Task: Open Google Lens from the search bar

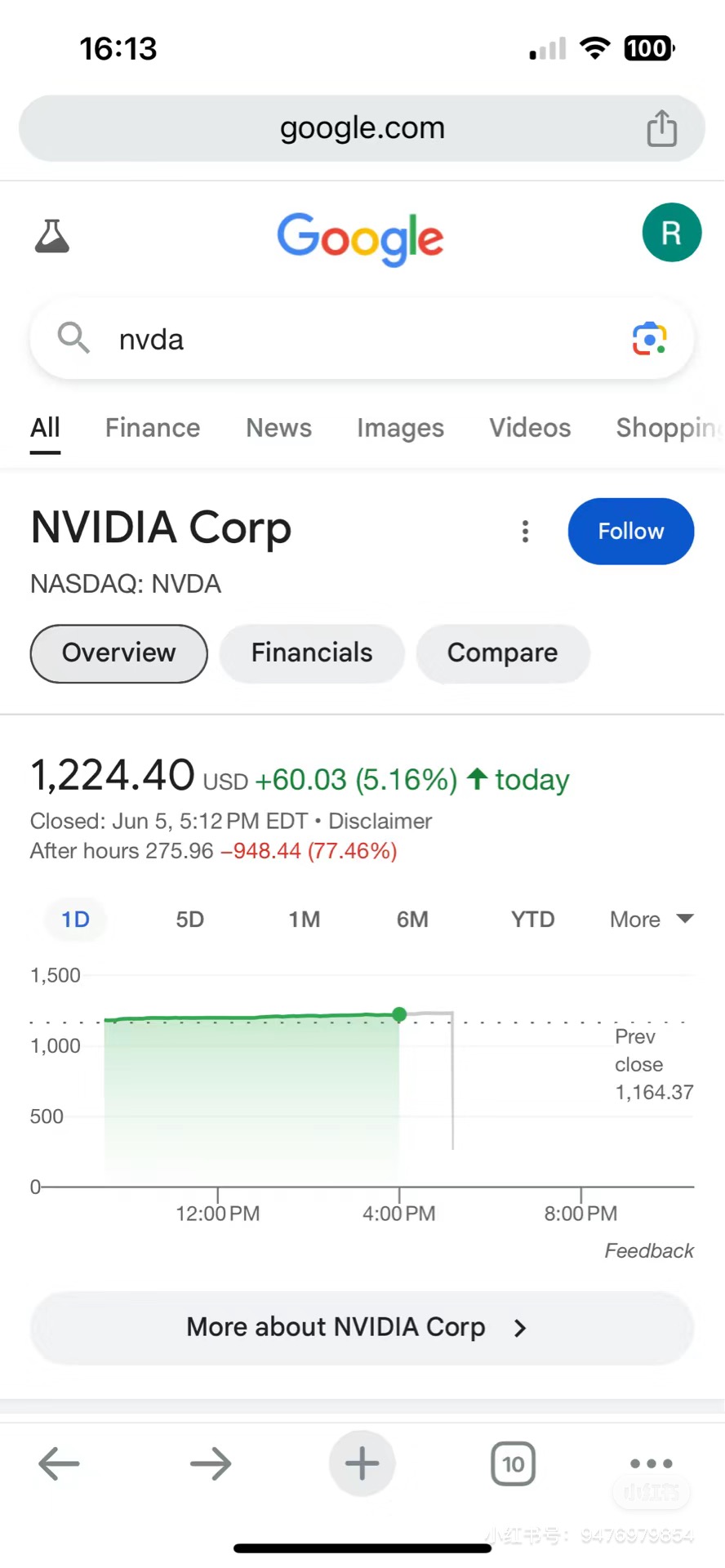Action: [x=647, y=338]
